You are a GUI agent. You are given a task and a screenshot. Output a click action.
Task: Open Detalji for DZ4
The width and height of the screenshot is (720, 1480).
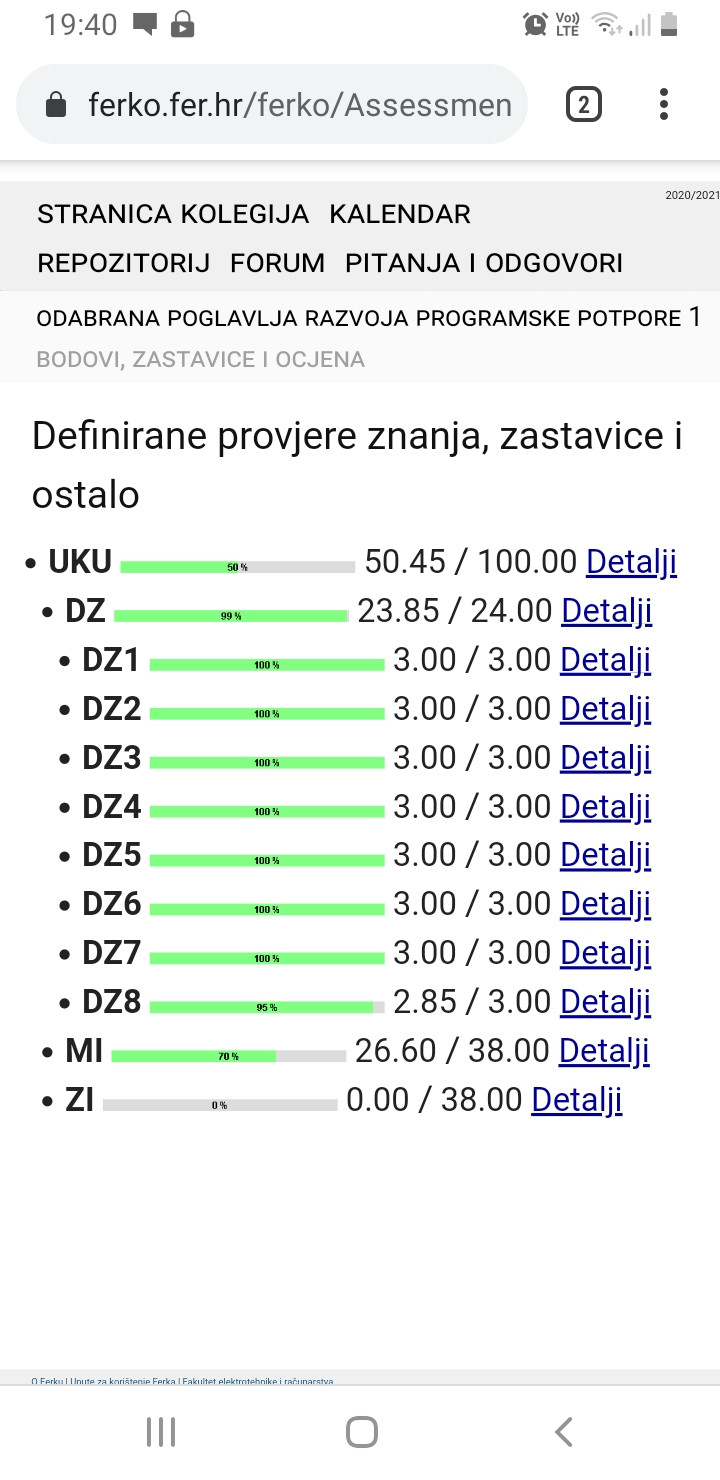tap(606, 807)
